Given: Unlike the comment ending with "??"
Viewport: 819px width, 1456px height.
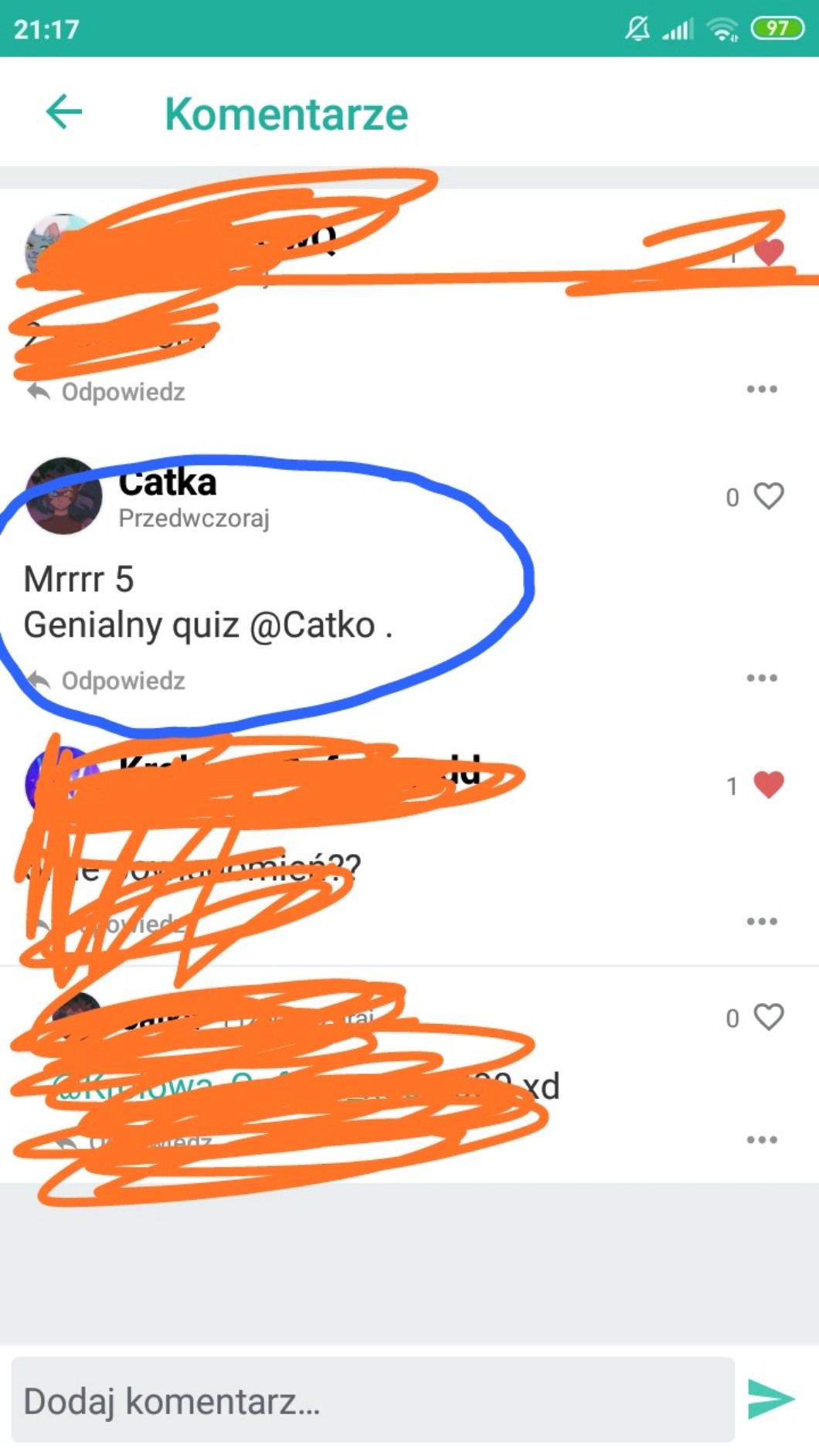Looking at the screenshot, I should [768, 785].
